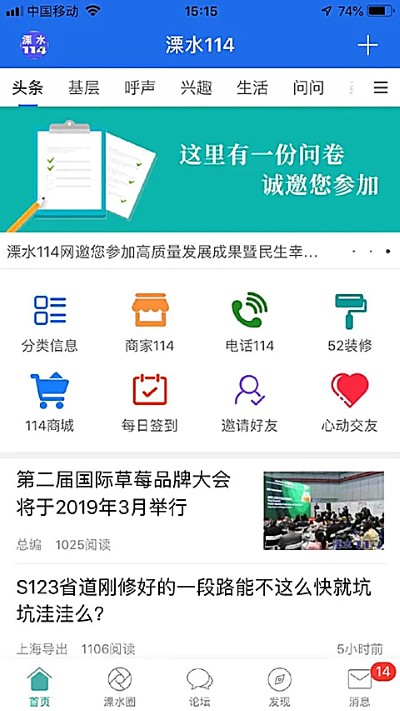
Task: Open 电话114
Action: coord(249,322)
